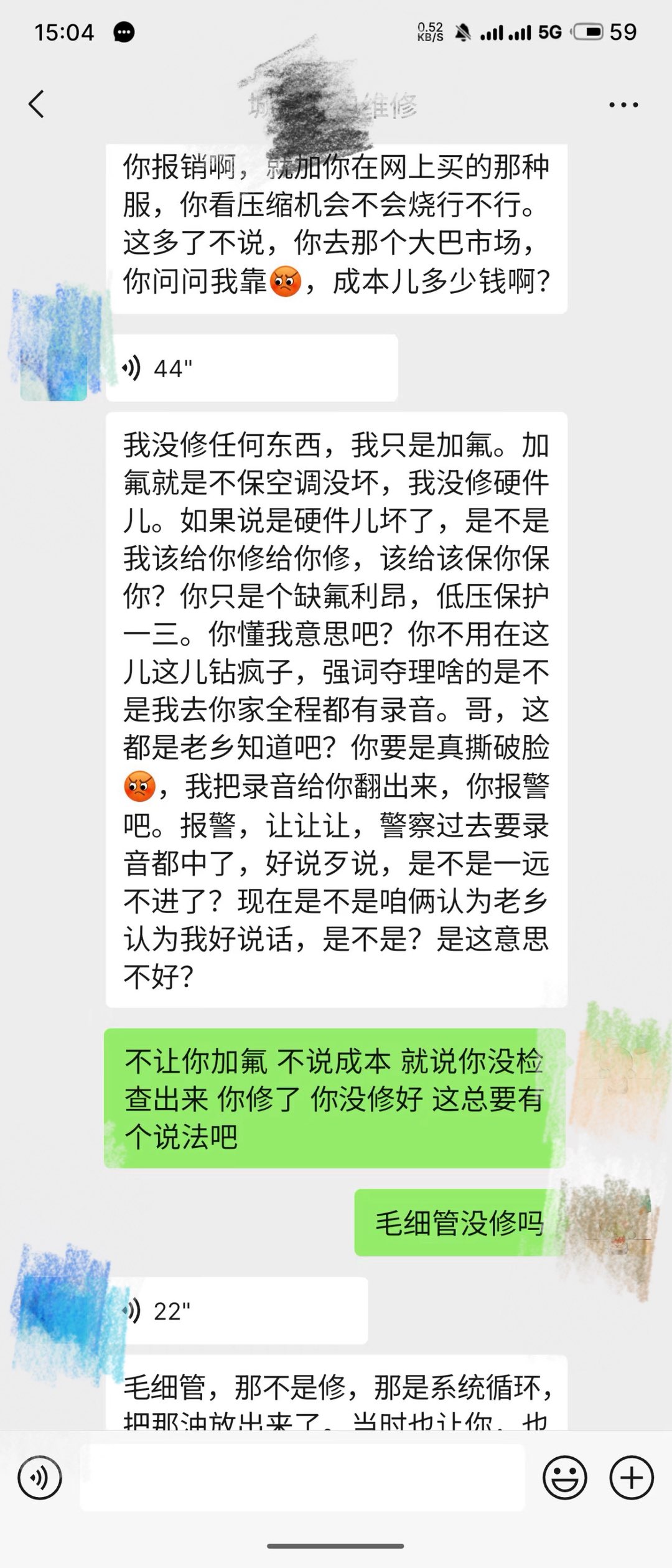The width and height of the screenshot is (672, 1568).
Task: Open the emoji picker
Action: click(x=564, y=1478)
